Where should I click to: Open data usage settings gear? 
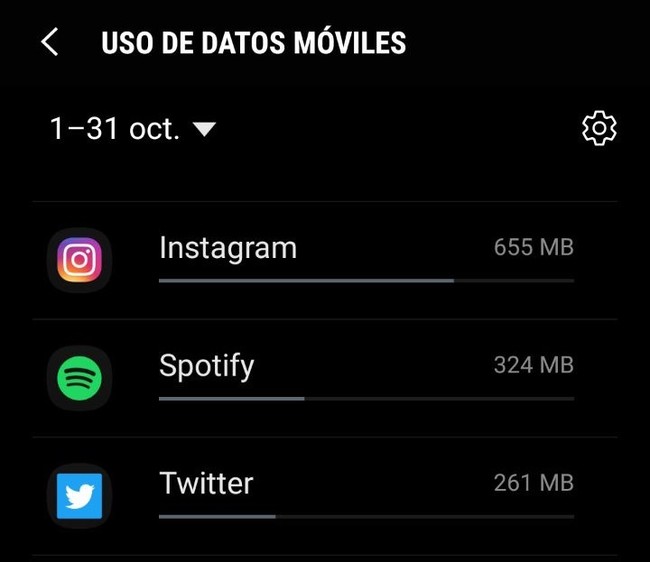599,128
